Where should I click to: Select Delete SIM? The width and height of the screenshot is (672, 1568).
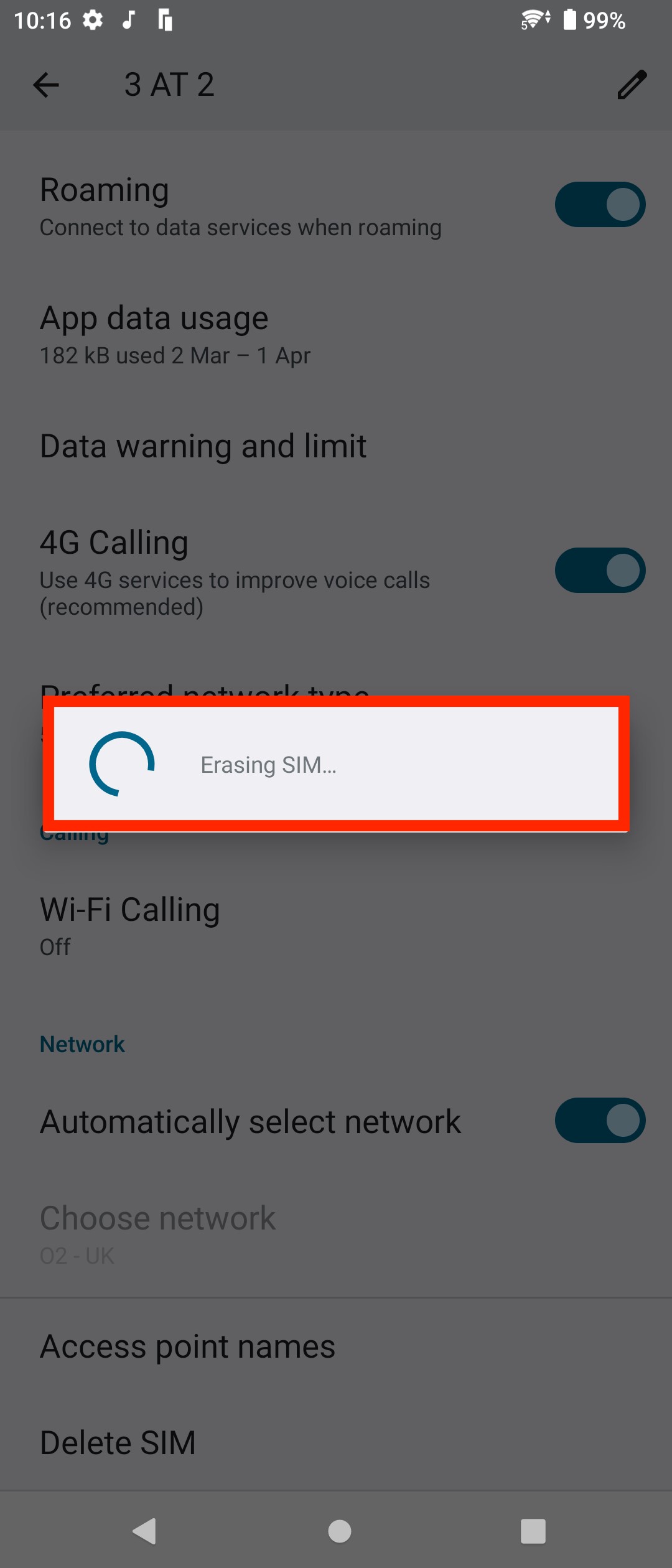pos(118,1443)
